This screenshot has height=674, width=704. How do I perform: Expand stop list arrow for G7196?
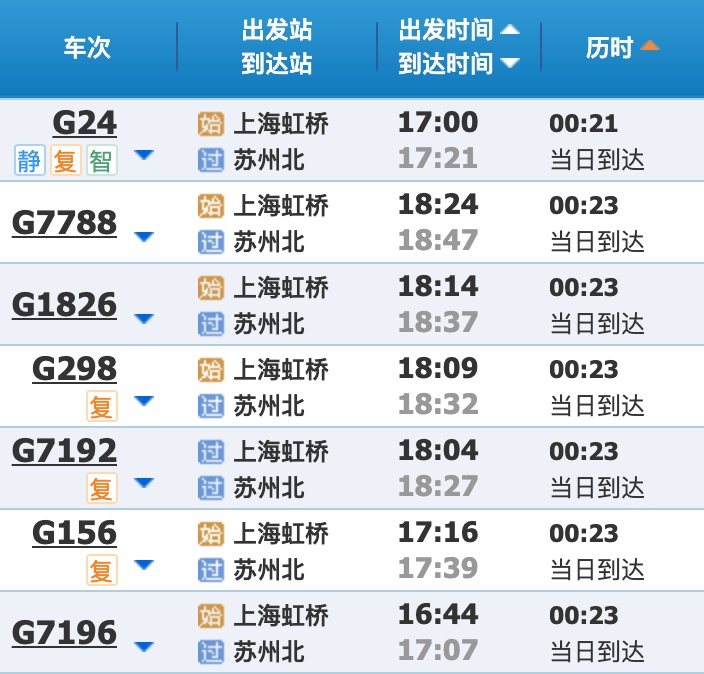[144, 647]
